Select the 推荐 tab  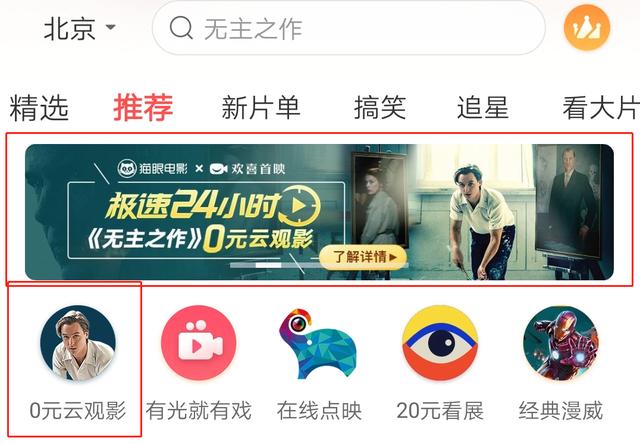click(143, 107)
